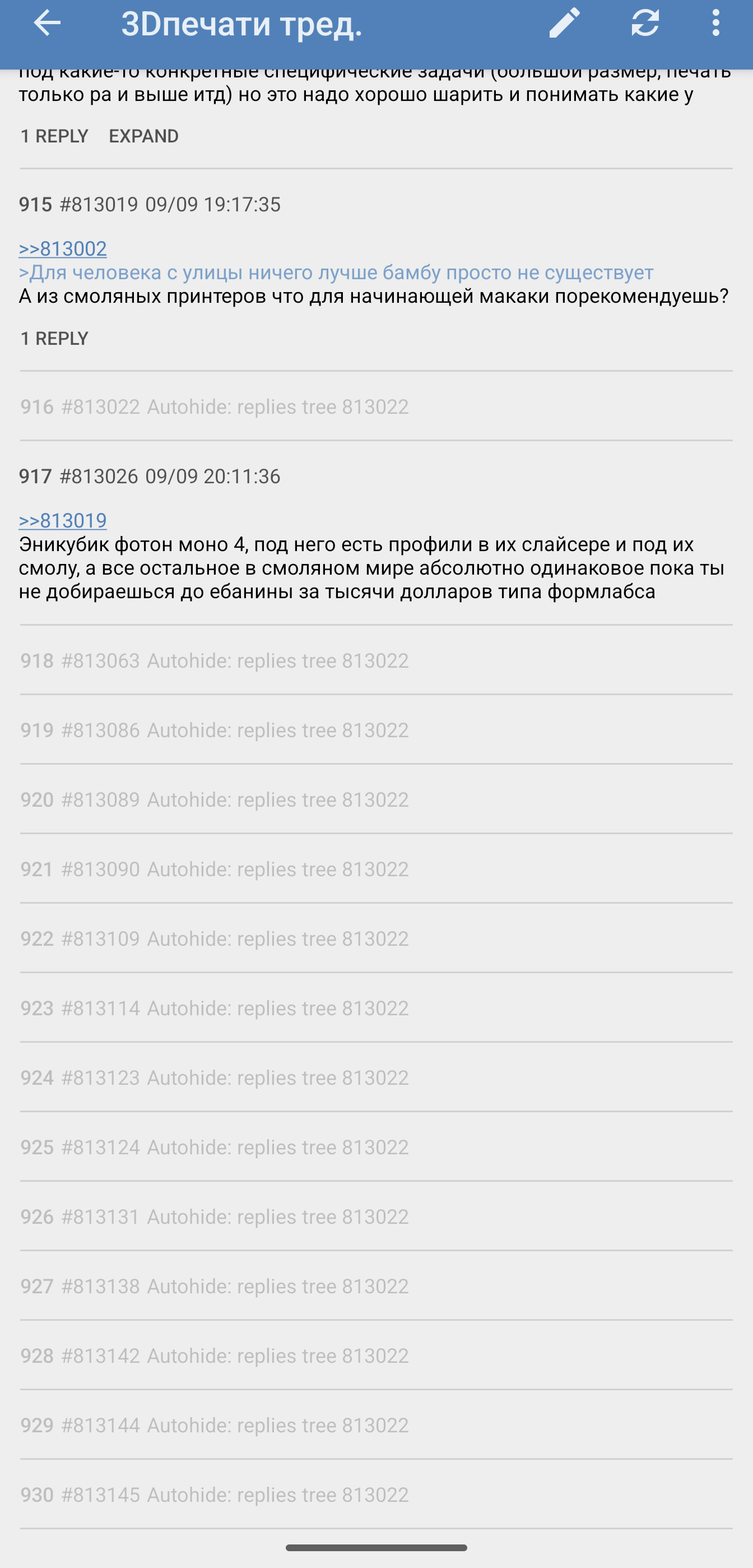Unhide hidden post 925 #813124
The image size is (753, 1568).
[214, 1148]
